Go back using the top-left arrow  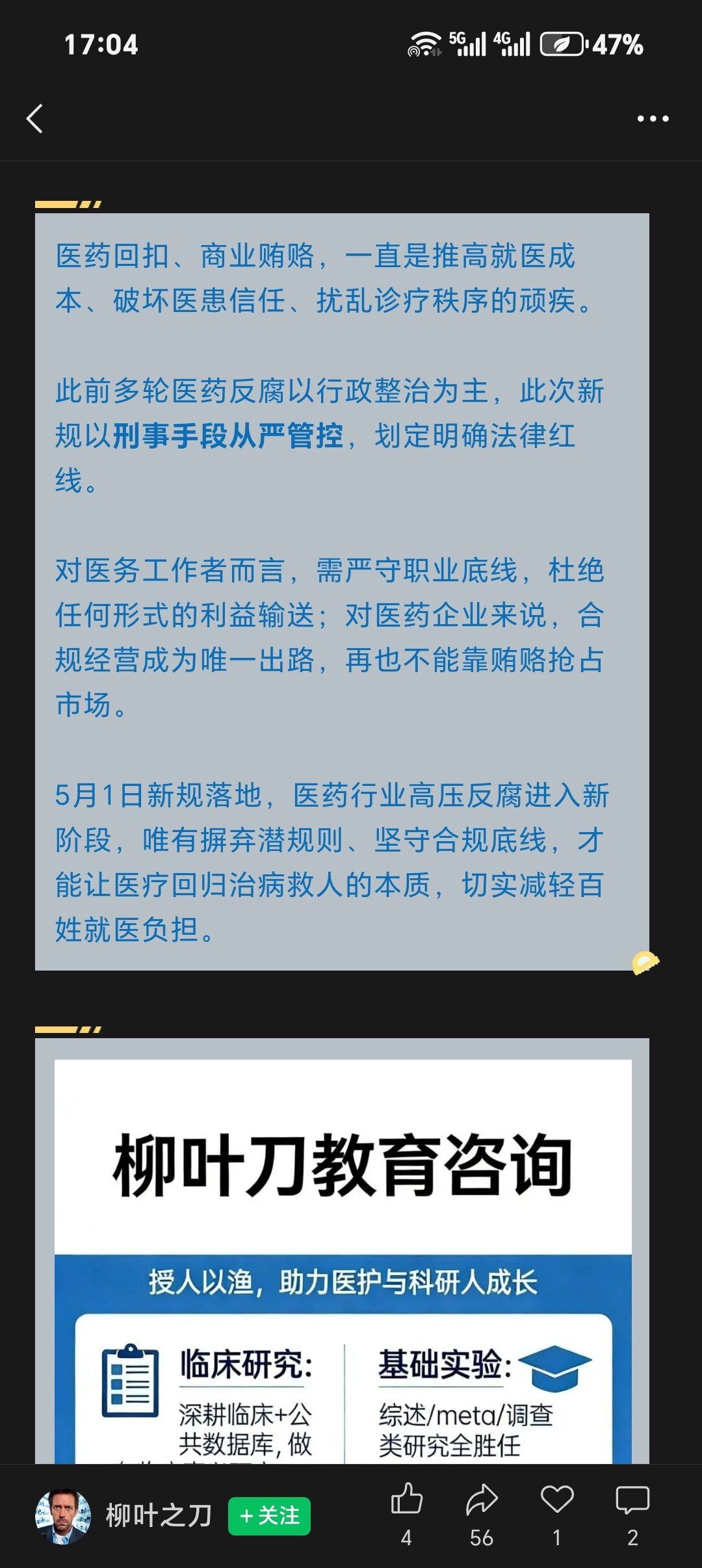pos(35,119)
